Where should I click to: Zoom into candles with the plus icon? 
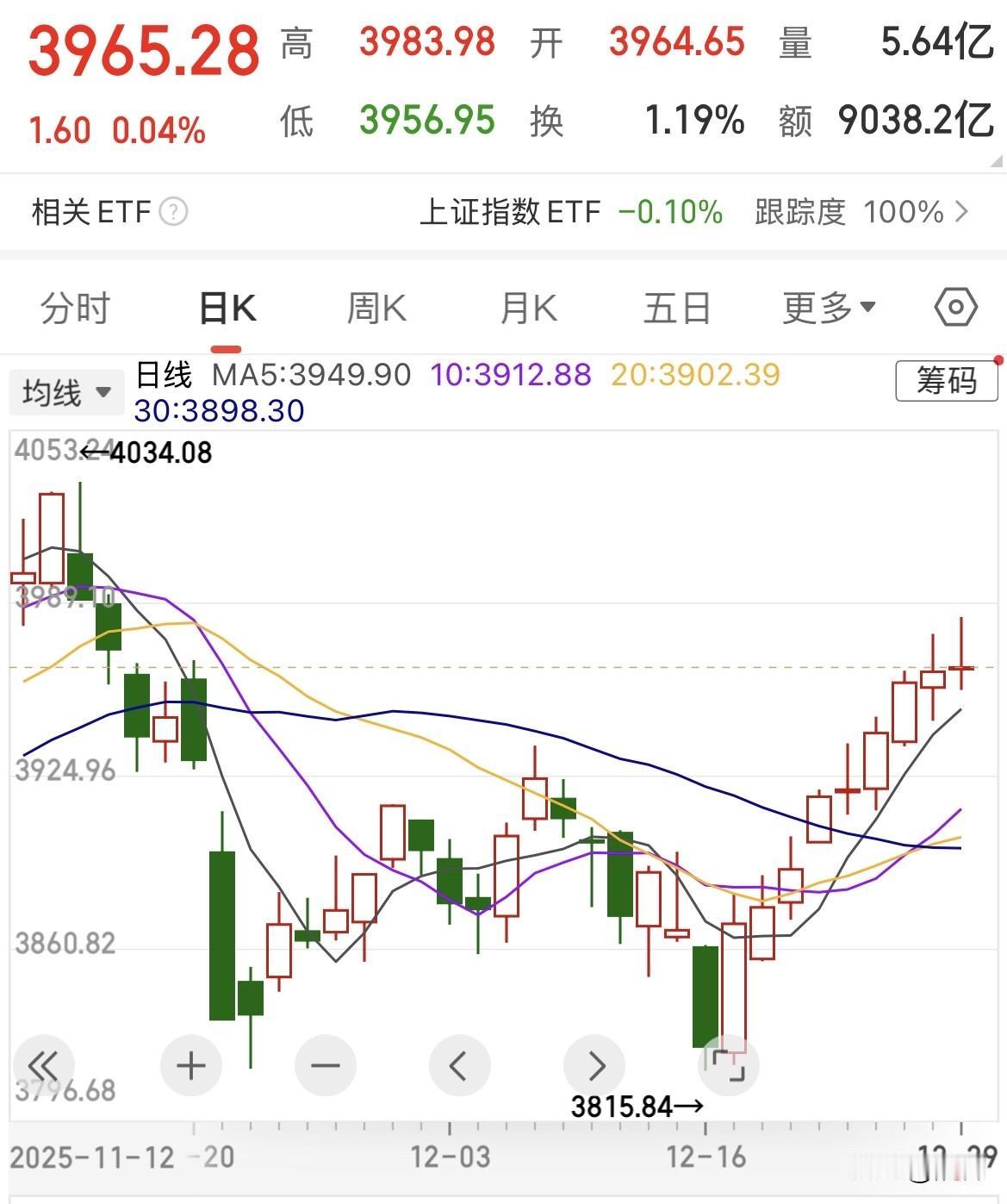[x=190, y=1065]
